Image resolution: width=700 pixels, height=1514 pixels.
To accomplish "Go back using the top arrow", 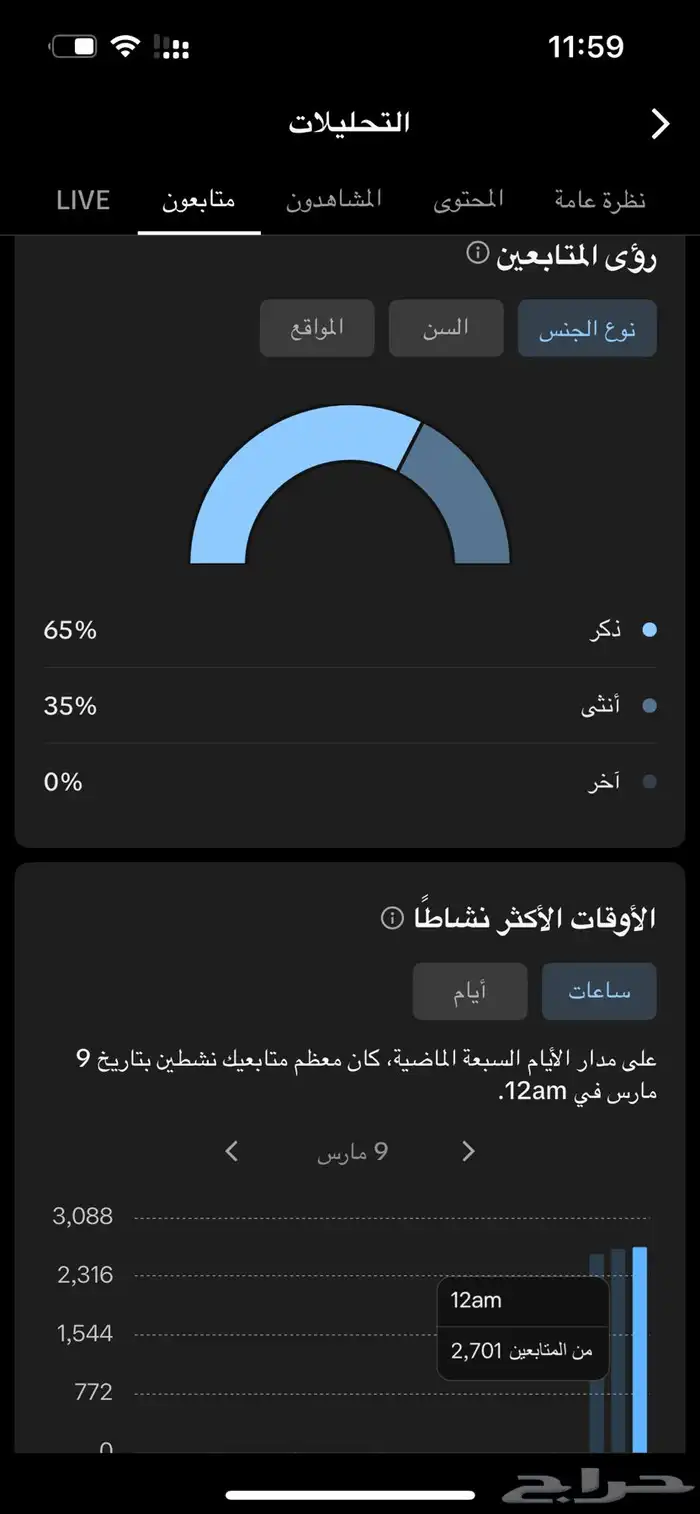I will 660,124.
